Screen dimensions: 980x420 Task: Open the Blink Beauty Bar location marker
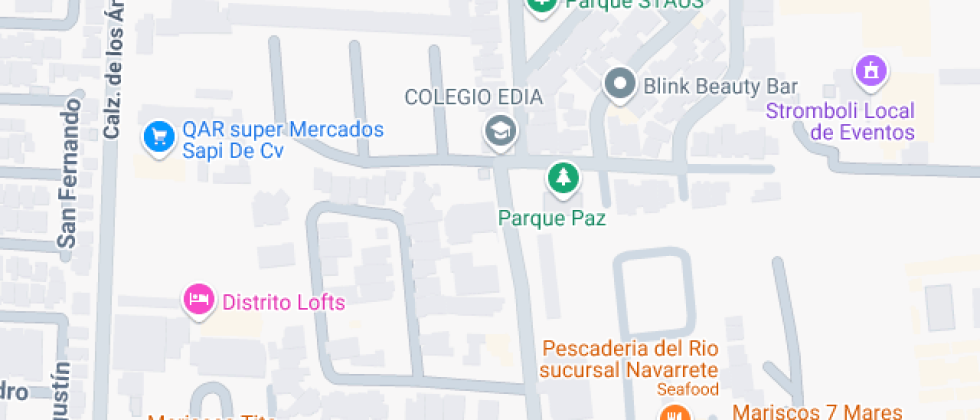(x=621, y=84)
